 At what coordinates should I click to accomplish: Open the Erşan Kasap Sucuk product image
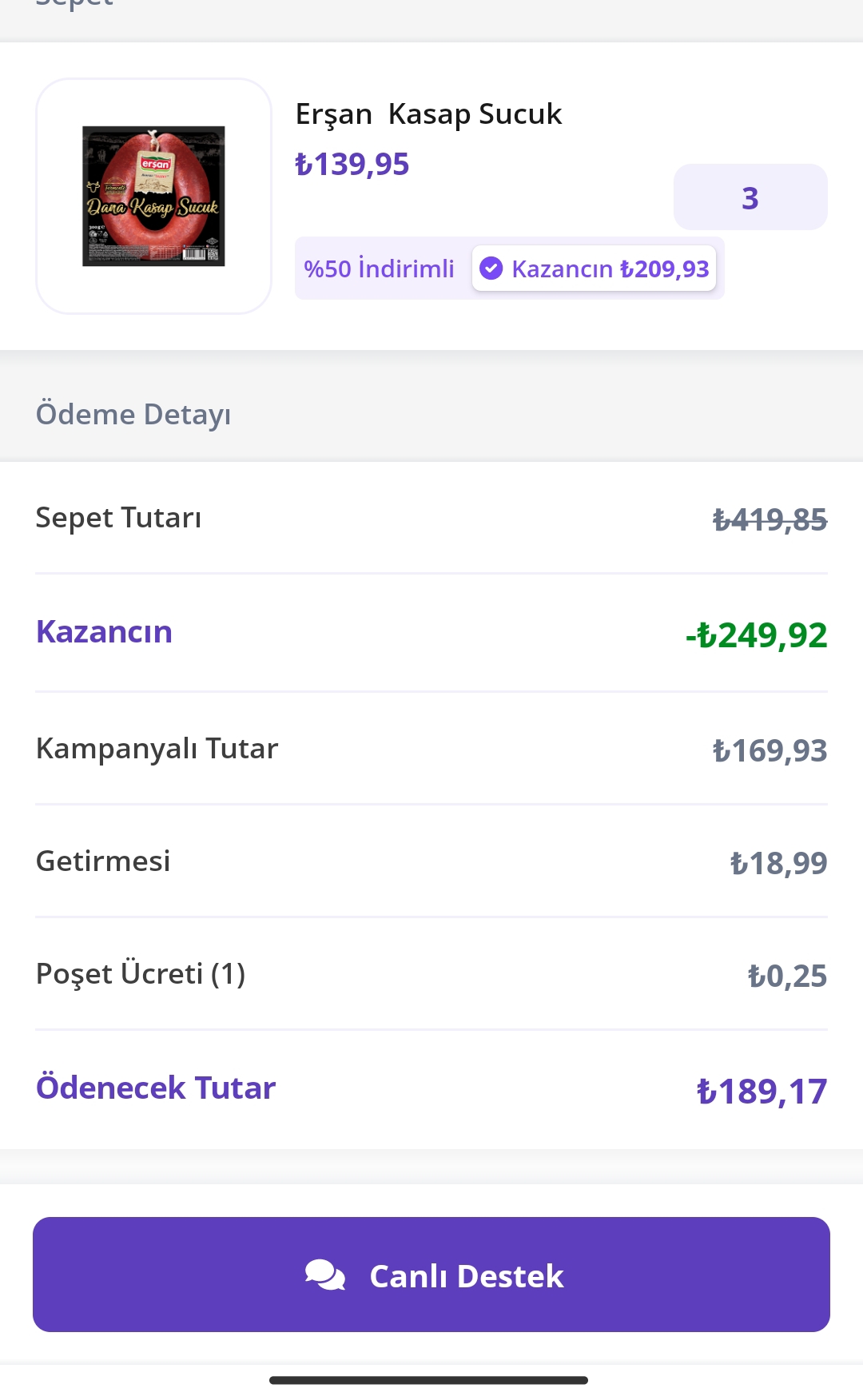point(153,196)
